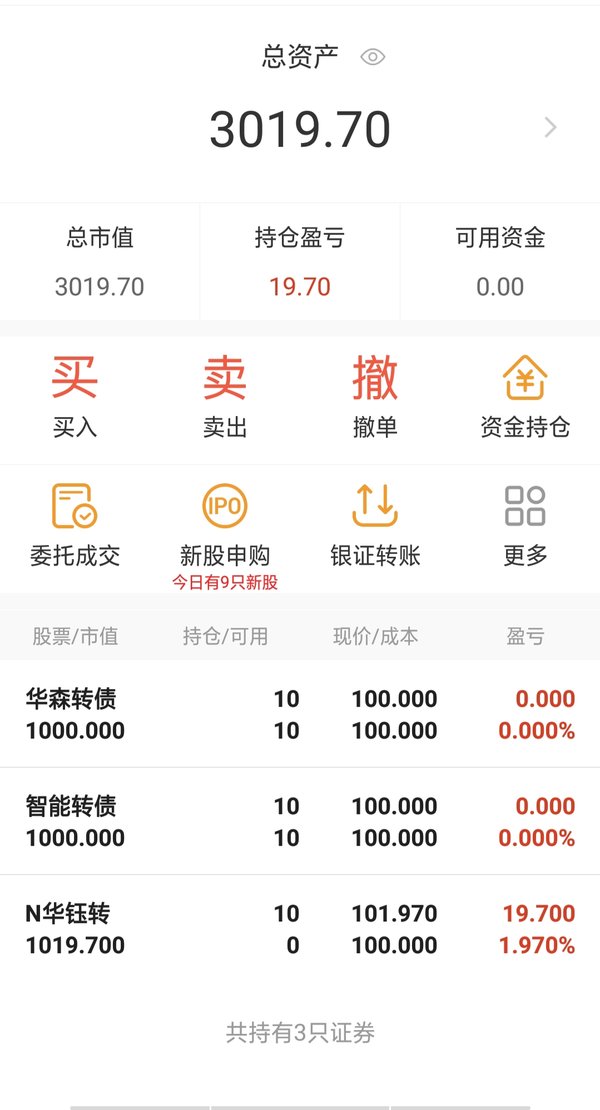Open the 智能转债 holding row
600x1110 pixels.
(x=300, y=821)
